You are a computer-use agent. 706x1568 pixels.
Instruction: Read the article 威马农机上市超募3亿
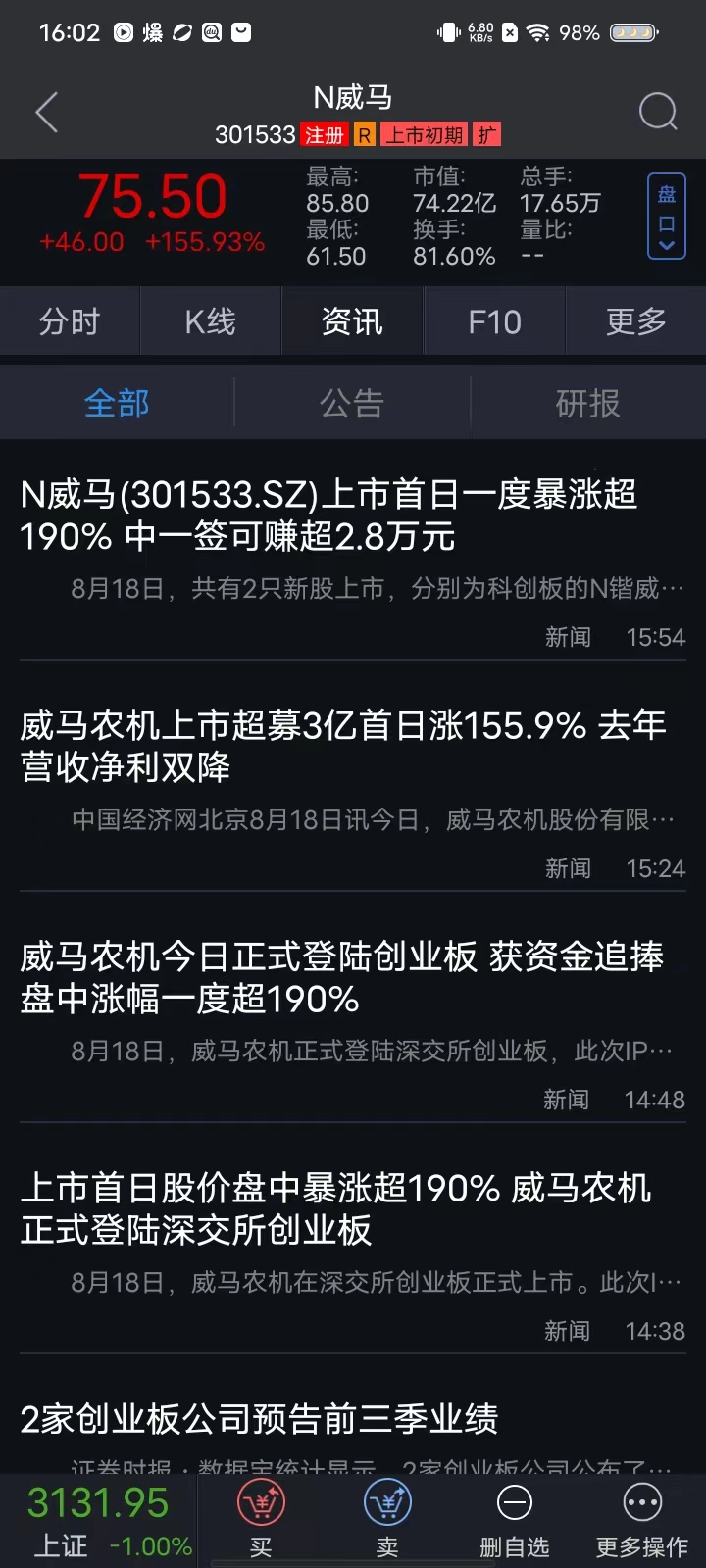tap(343, 746)
